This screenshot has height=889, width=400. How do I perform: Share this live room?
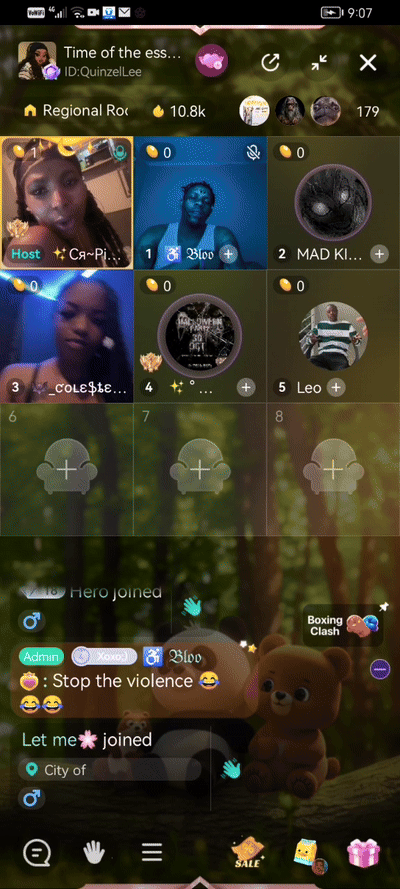point(271,62)
